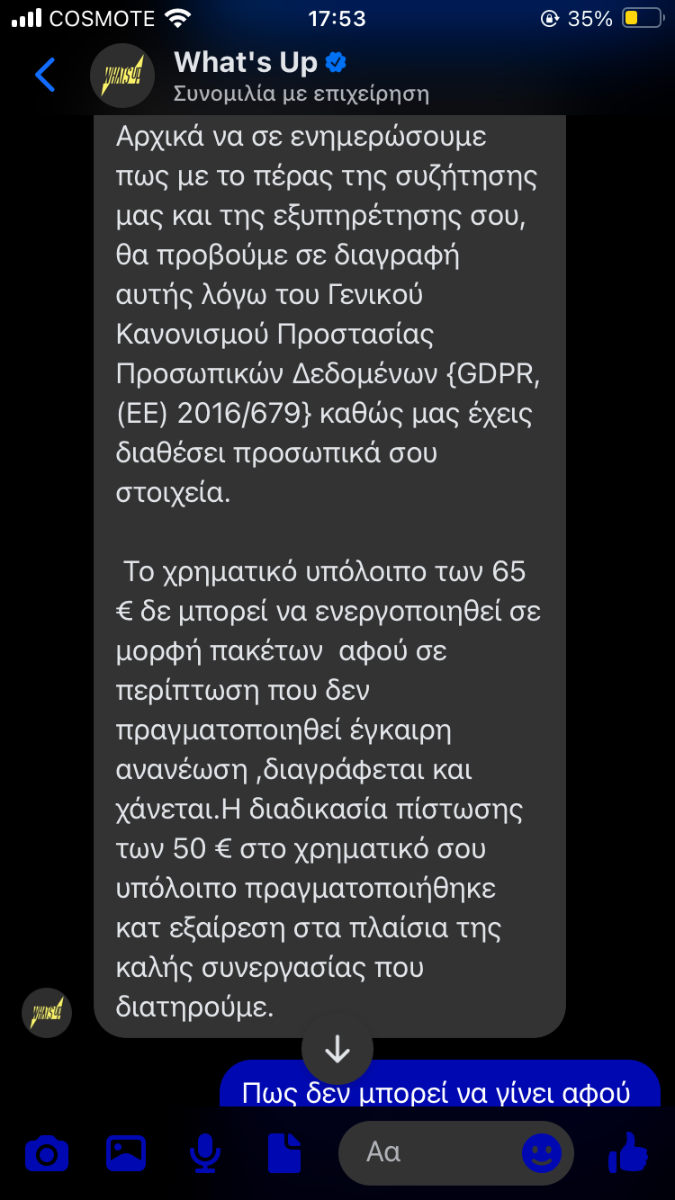This screenshot has width=675, height=1200.
Task: Open the photo gallery picker
Action: pos(126,1155)
